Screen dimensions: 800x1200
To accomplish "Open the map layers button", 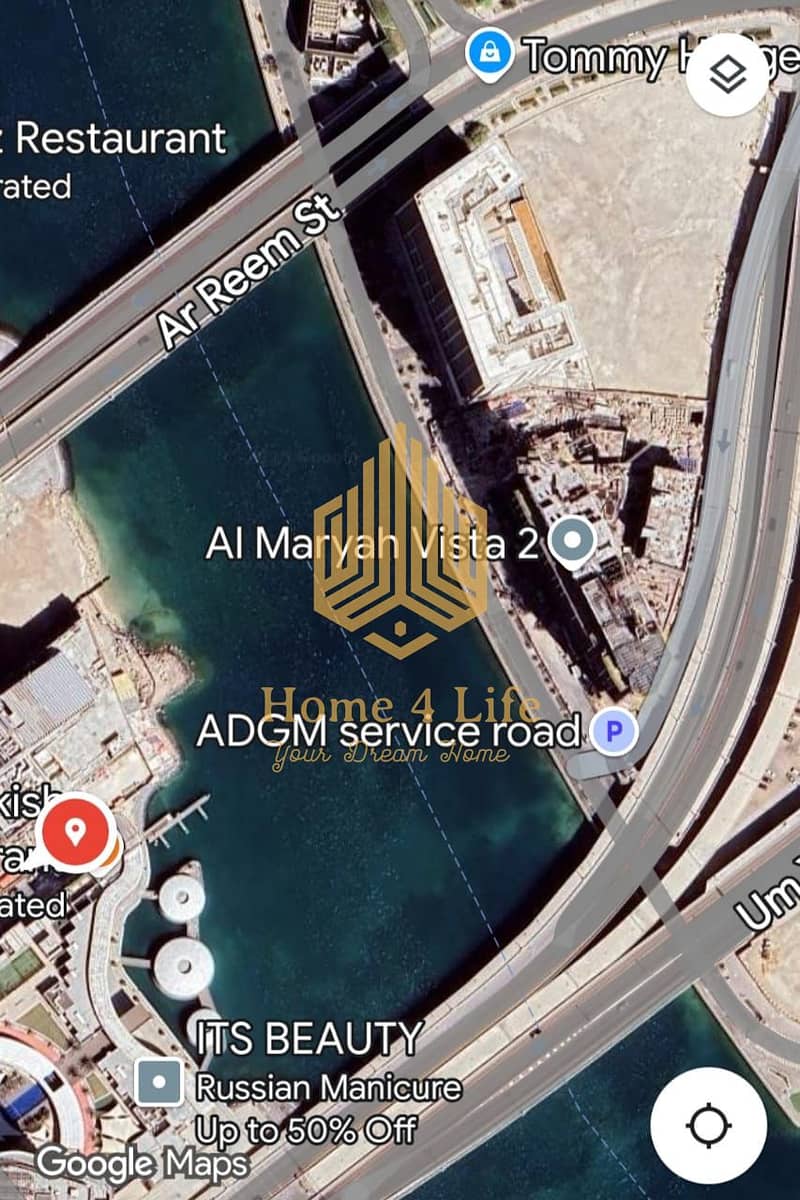I will pos(727,76).
